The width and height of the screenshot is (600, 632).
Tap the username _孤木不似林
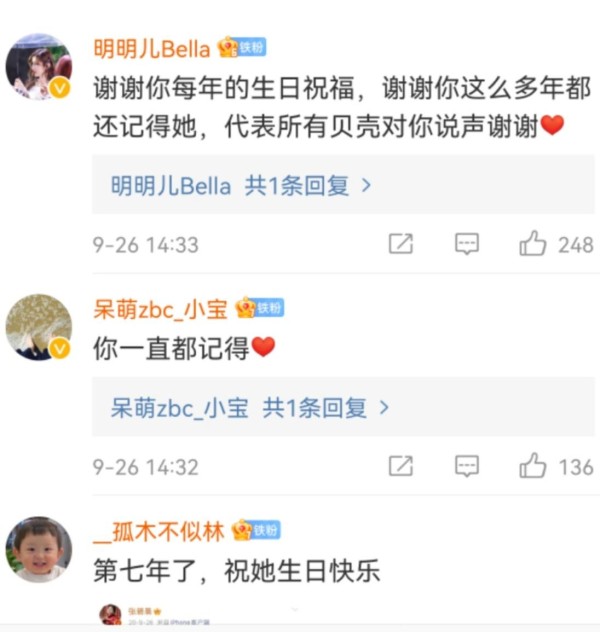[159, 531]
